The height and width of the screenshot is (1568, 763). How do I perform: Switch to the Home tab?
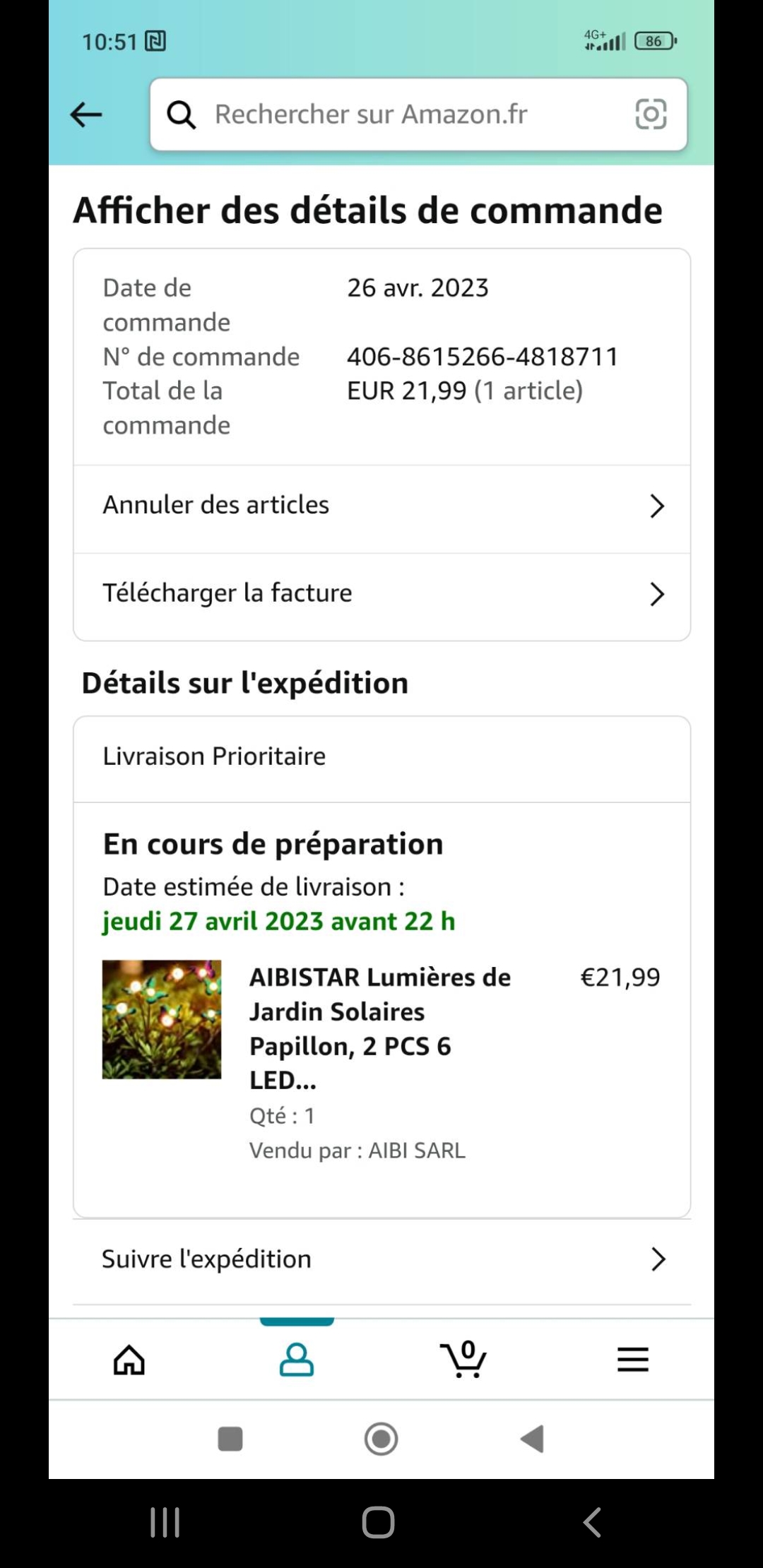click(x=129, y=1360)
